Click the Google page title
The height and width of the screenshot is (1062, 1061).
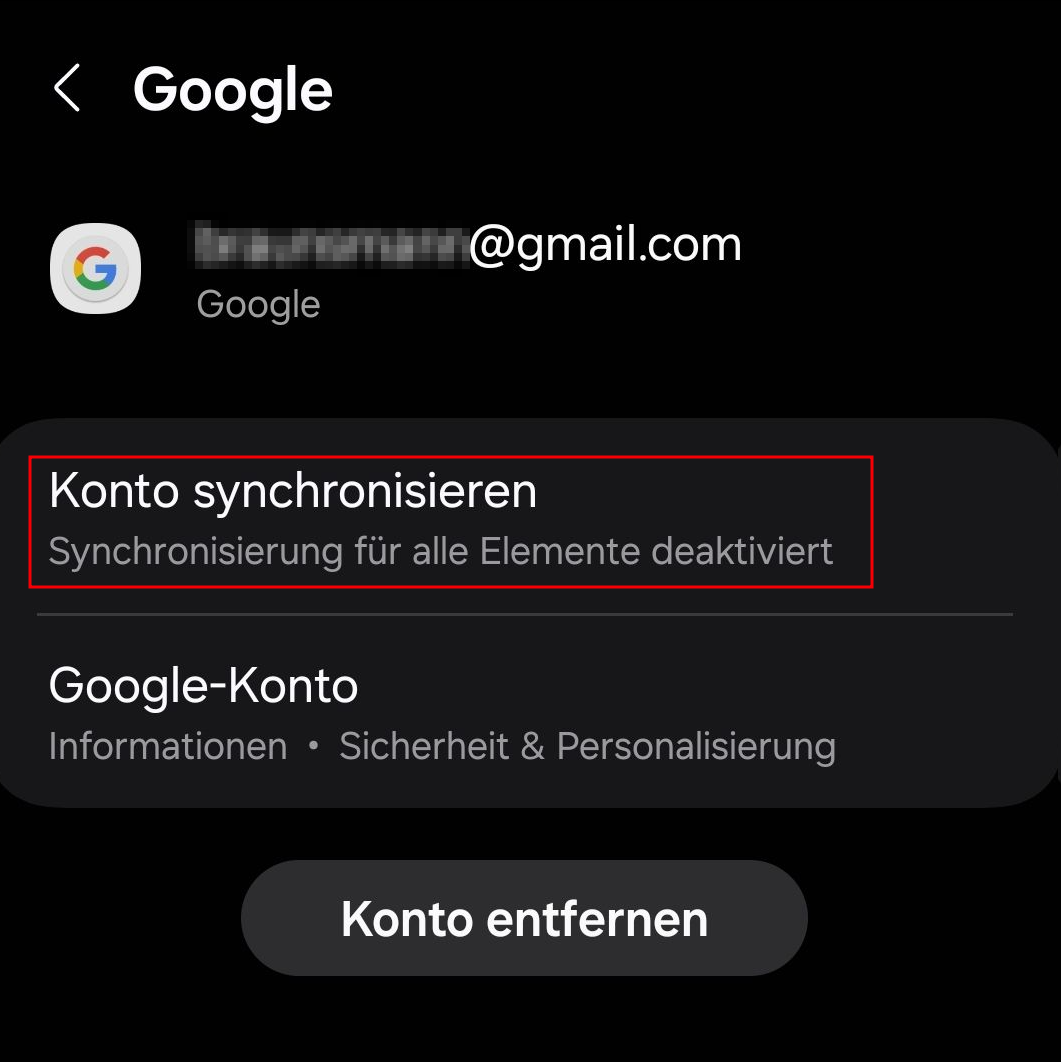234,88
